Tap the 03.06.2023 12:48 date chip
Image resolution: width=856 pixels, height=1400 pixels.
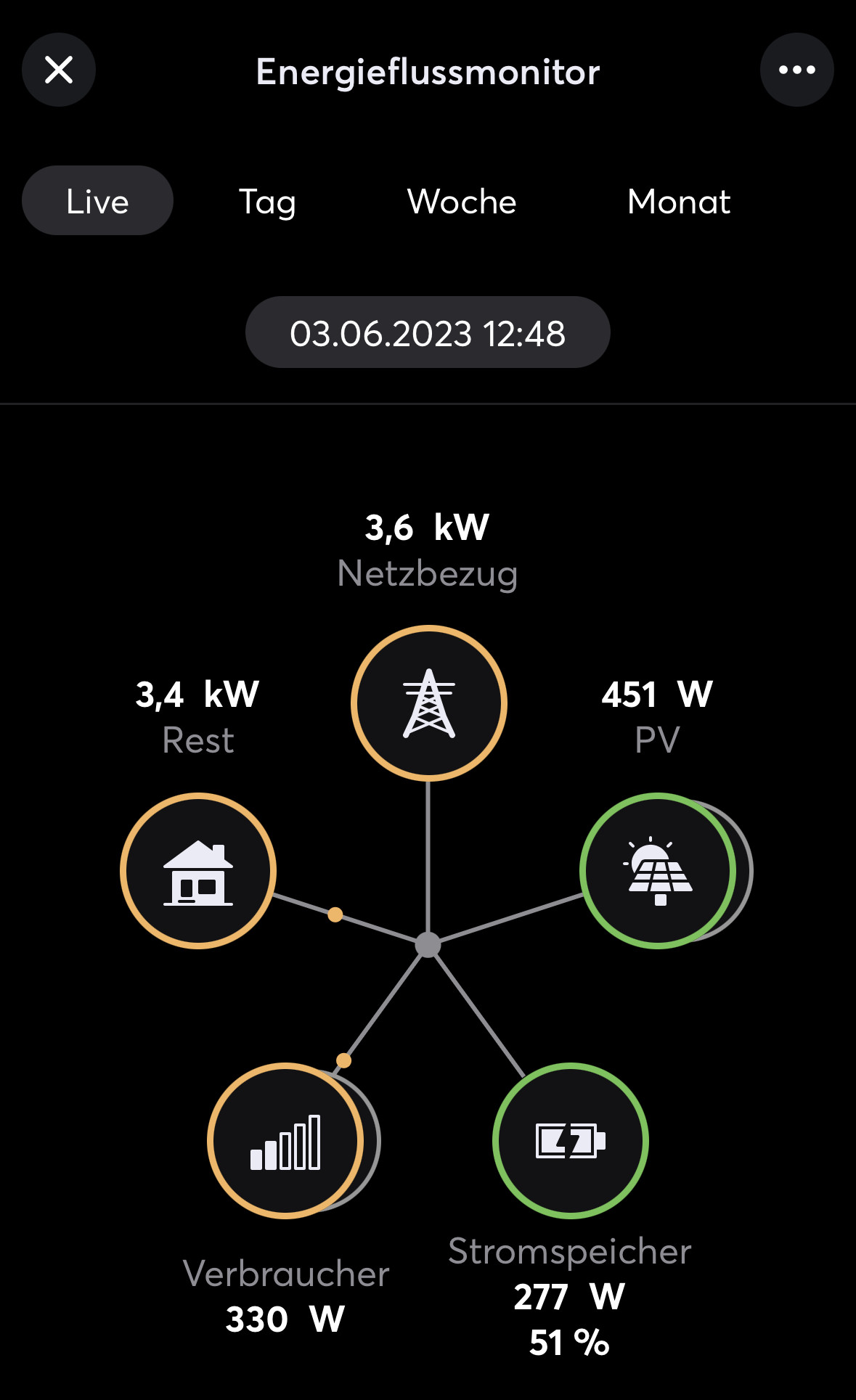[x=428, y=333]
